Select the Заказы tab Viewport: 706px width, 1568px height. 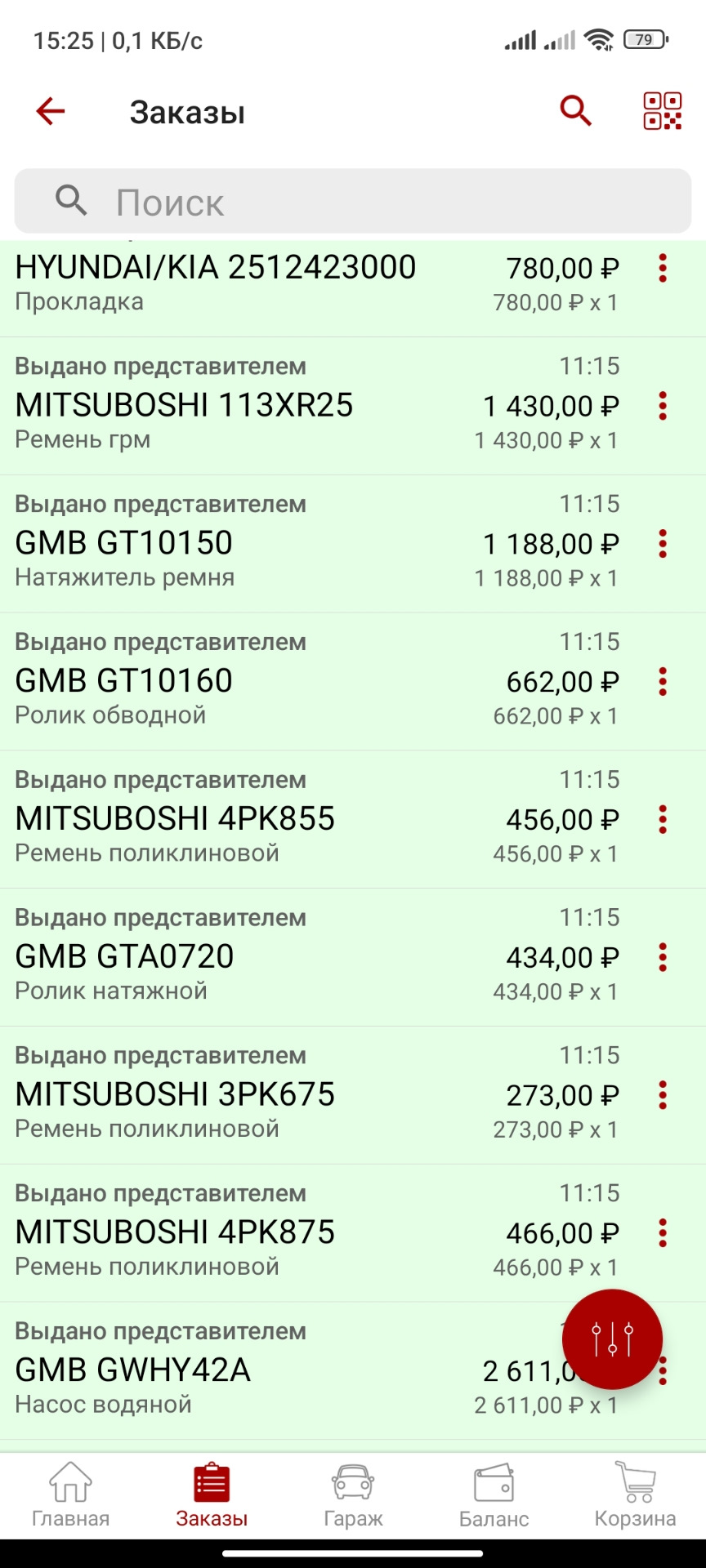click(x=212, y=1495)
